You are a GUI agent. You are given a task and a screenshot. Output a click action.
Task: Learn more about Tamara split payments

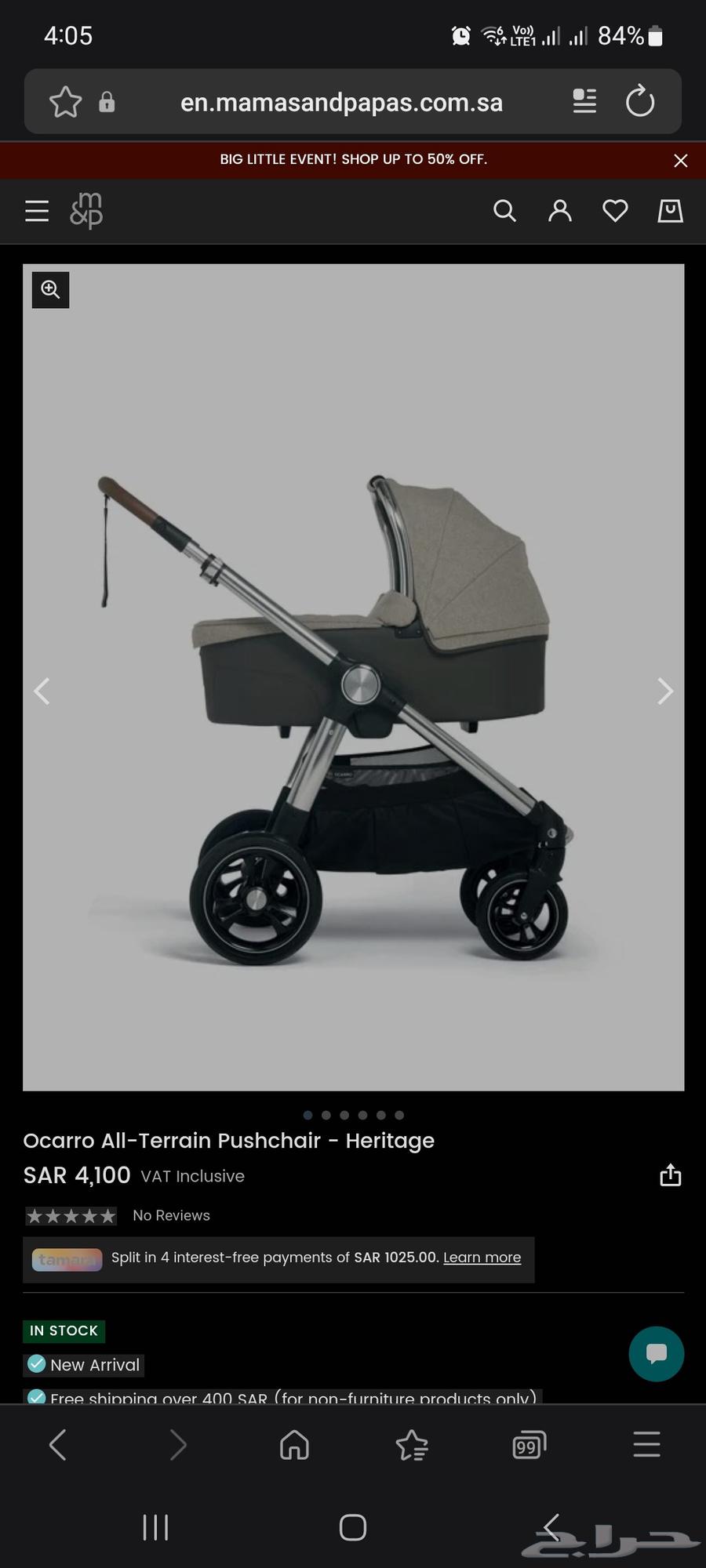(x=482, y=1258)
